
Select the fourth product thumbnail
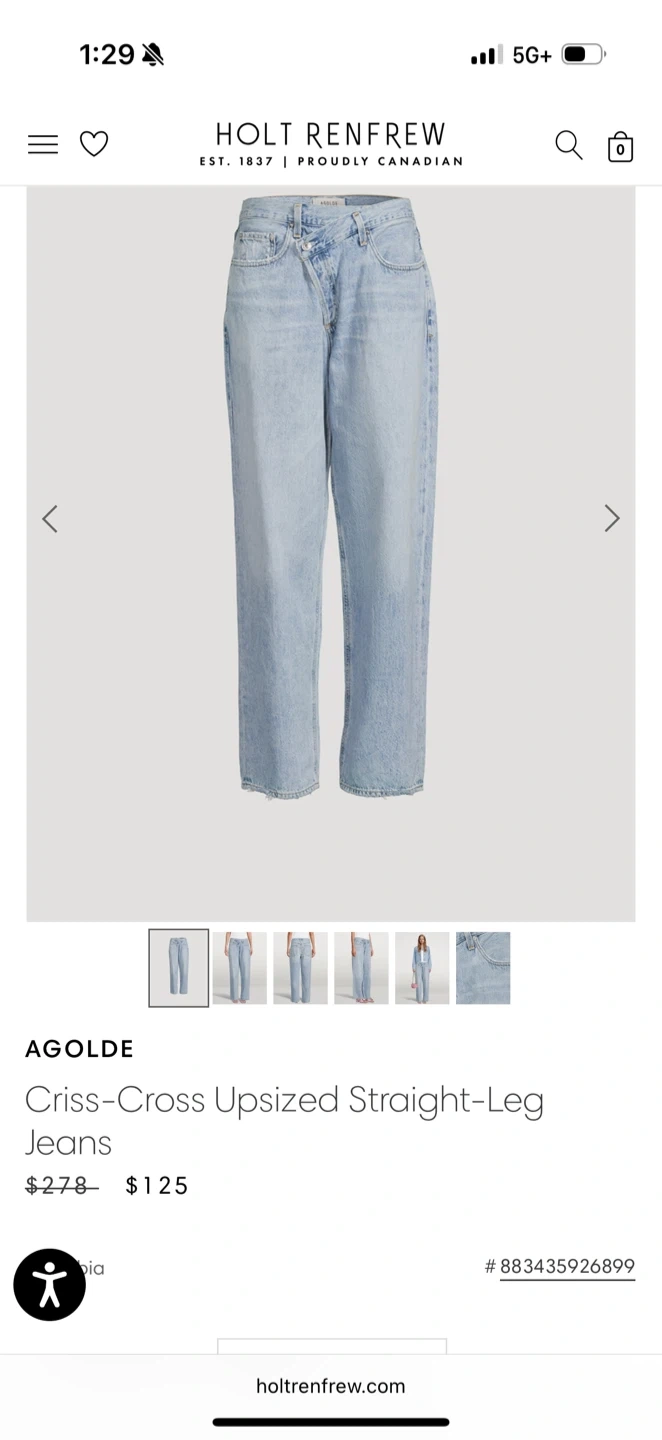pos(361,968)
